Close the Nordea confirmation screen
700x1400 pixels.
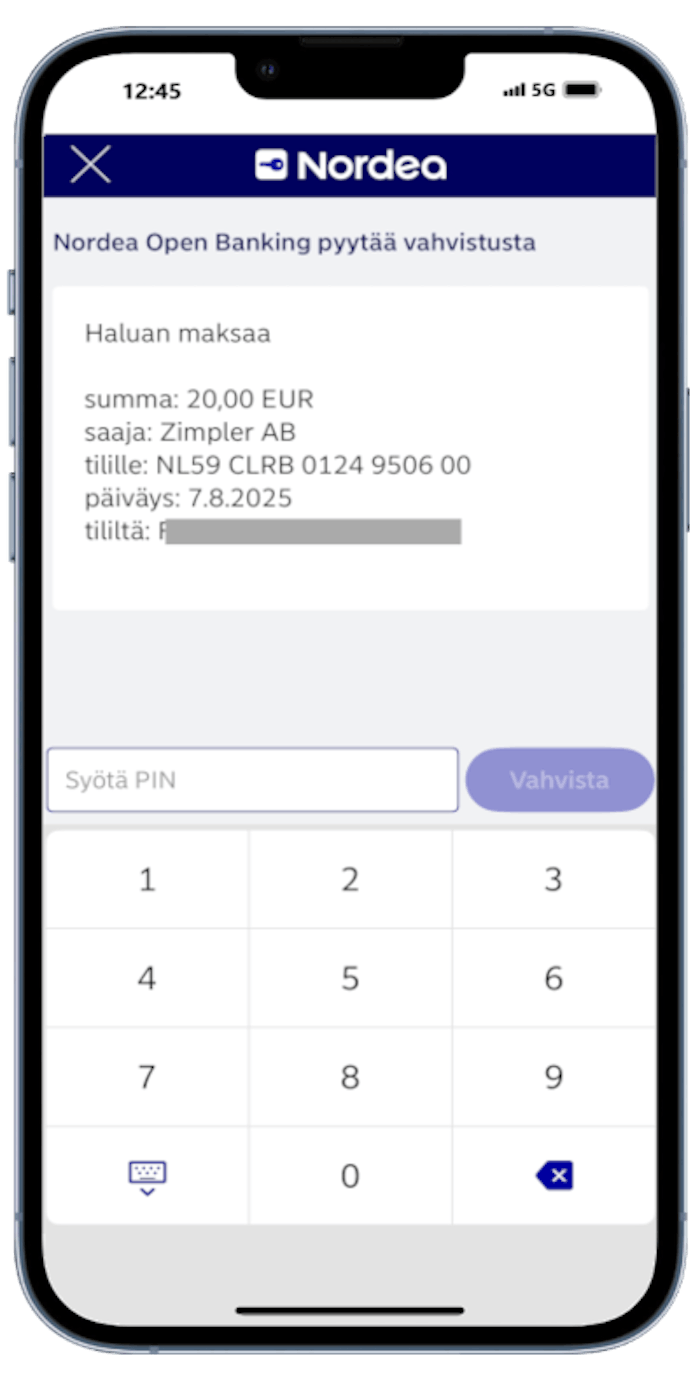pos(90,165)
